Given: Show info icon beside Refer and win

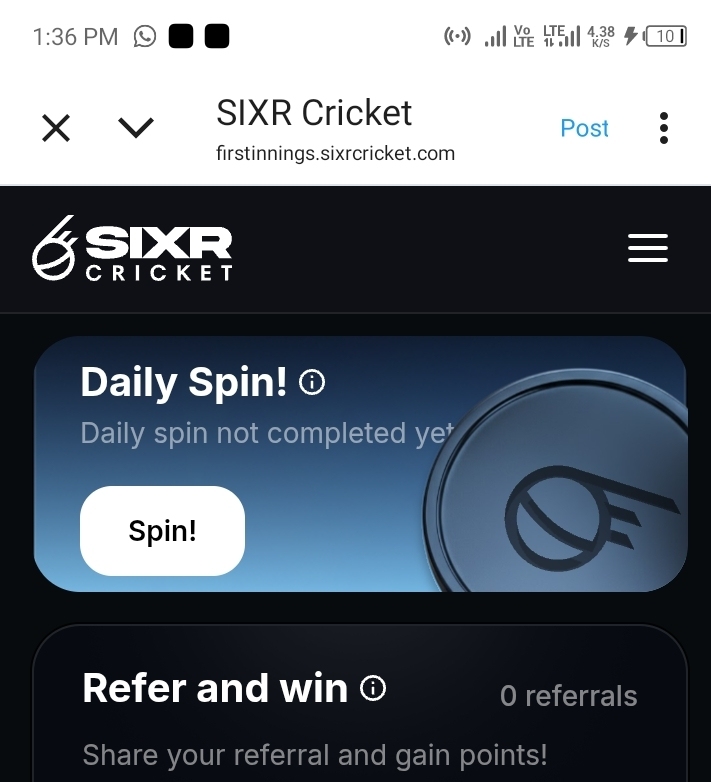Looking at the screenshot, I should click(373, 688).
